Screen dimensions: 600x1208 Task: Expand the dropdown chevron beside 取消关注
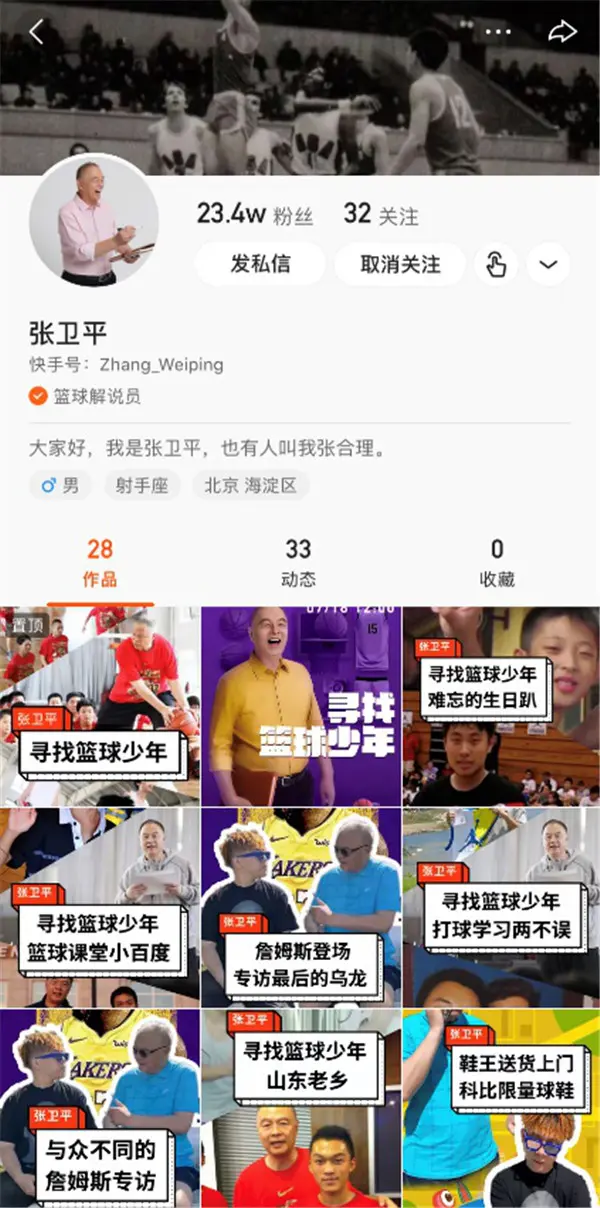coord(548,264)
